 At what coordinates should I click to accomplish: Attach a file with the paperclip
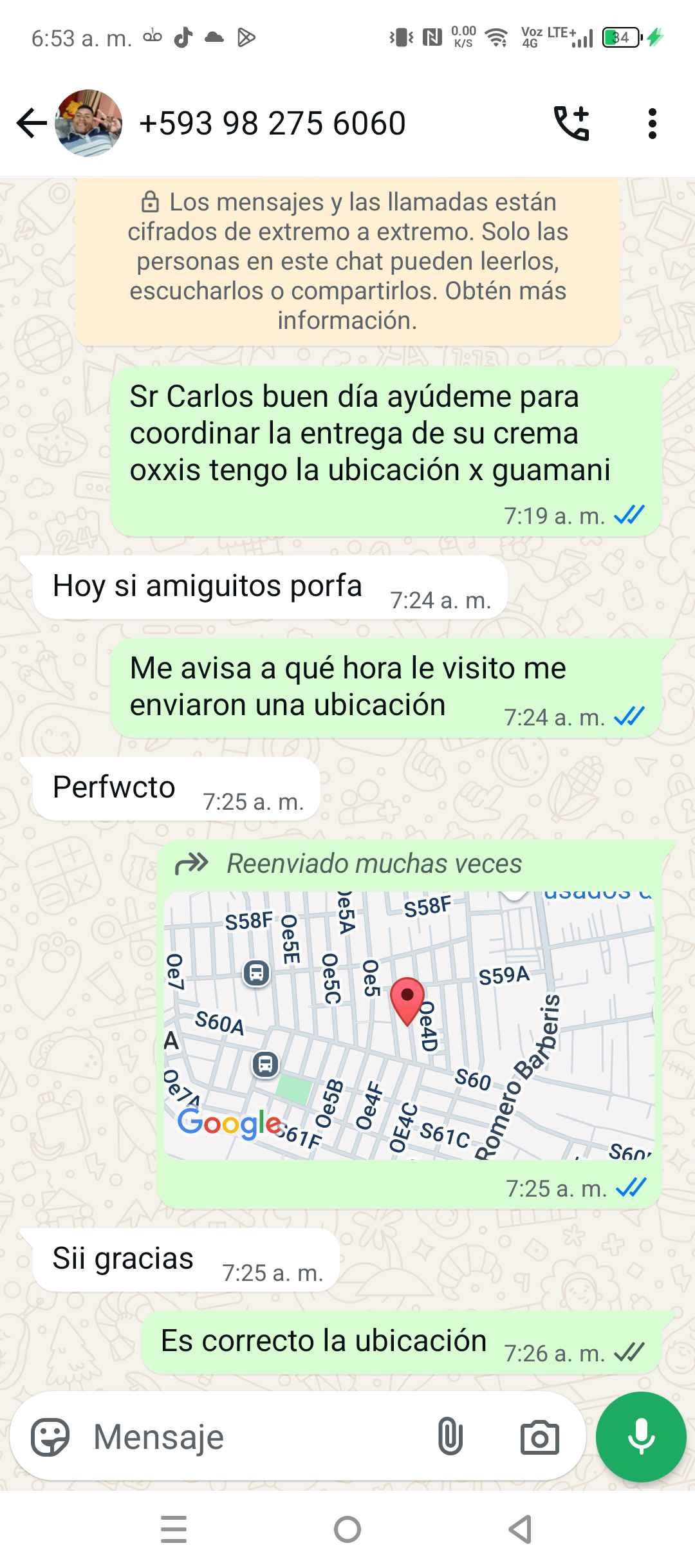tap(450, 1437)
